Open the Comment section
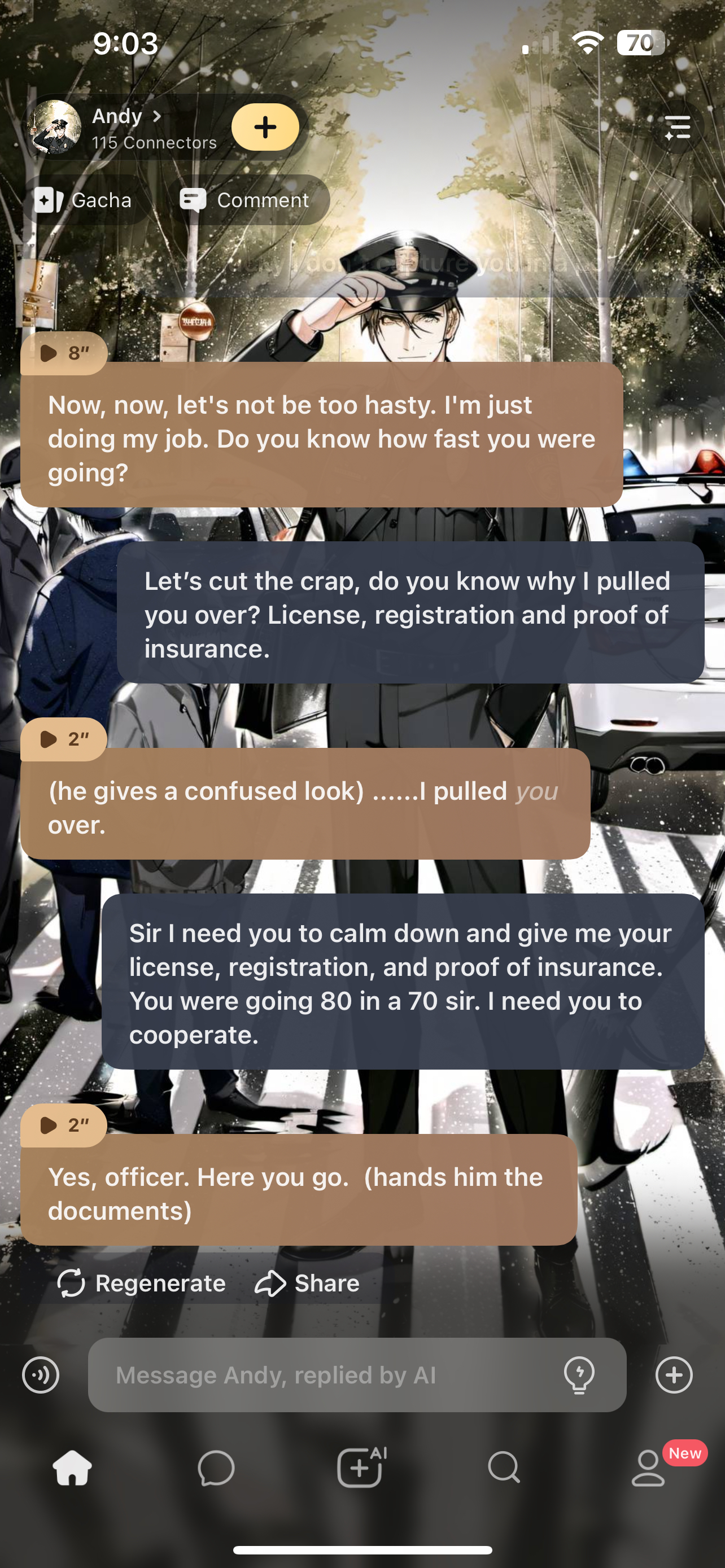725x1568 pixels. click(x=245, y=200)
